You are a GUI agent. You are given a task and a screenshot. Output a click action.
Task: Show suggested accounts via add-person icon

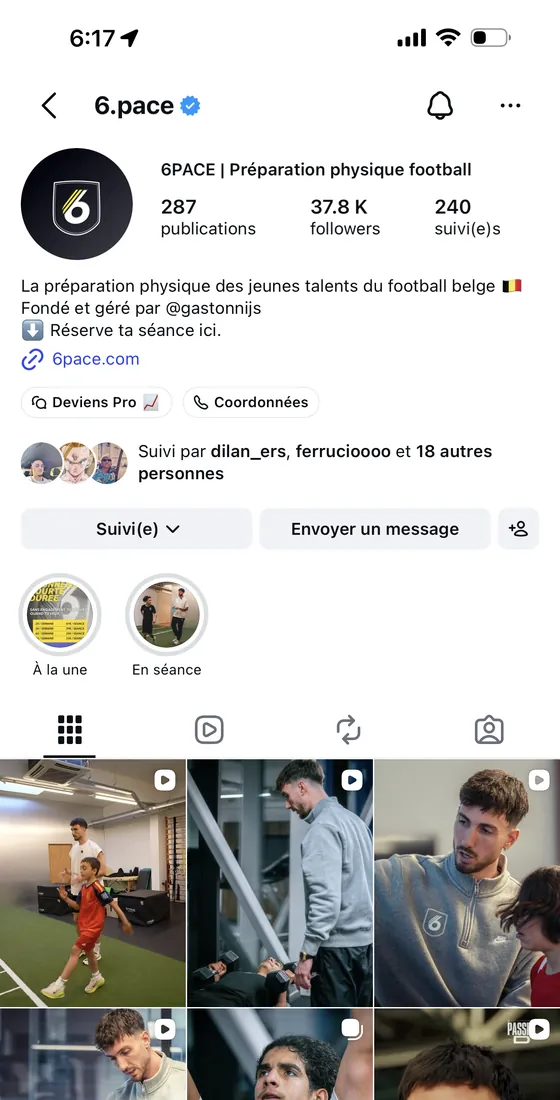[519, 529]
